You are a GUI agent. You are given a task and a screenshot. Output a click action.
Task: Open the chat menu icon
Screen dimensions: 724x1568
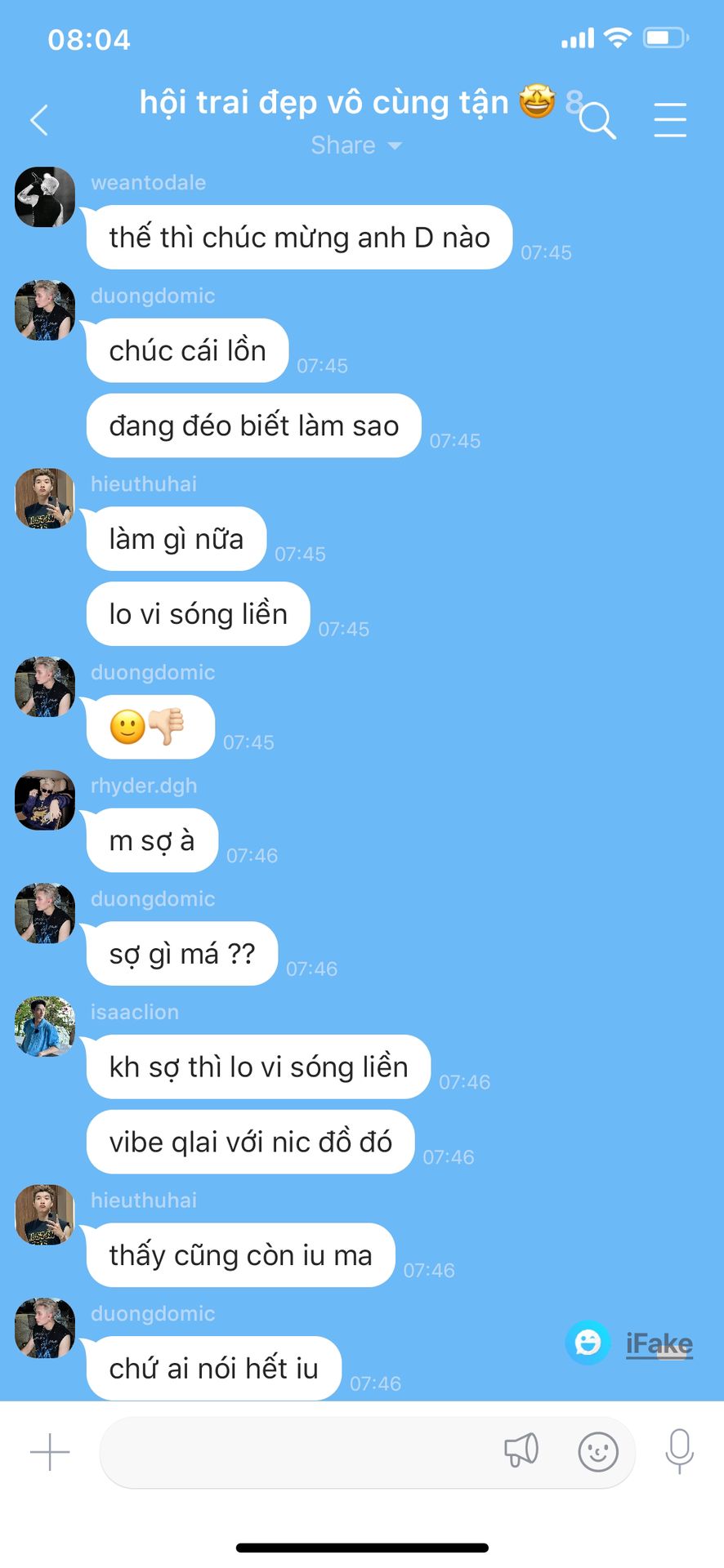click(670, 120)
